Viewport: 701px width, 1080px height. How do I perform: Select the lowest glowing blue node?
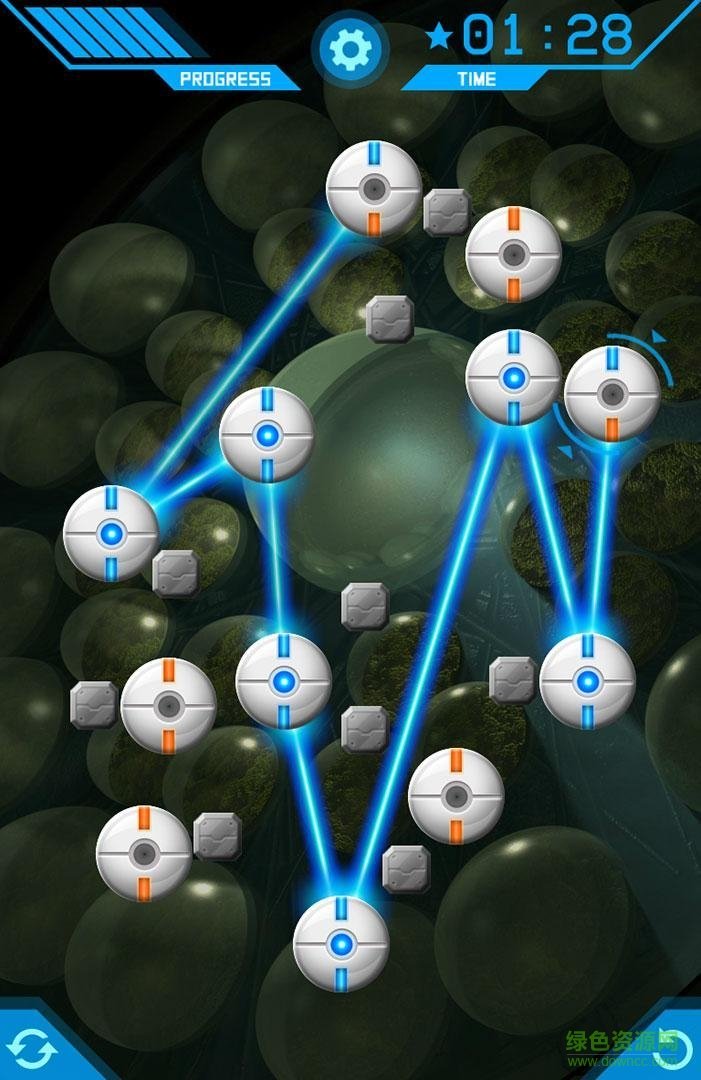click(x=341, y=943)
